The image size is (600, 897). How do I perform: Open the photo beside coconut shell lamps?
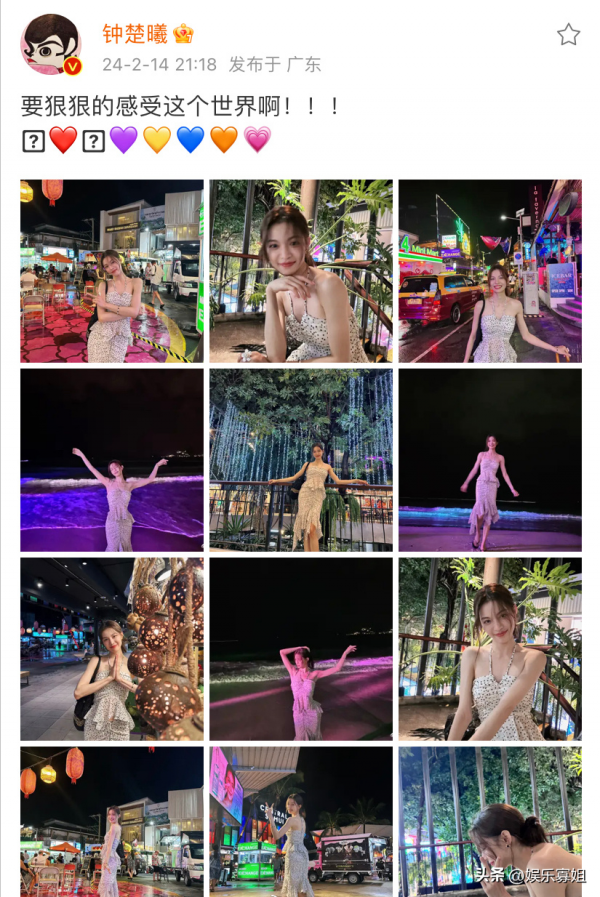[111, 648]
